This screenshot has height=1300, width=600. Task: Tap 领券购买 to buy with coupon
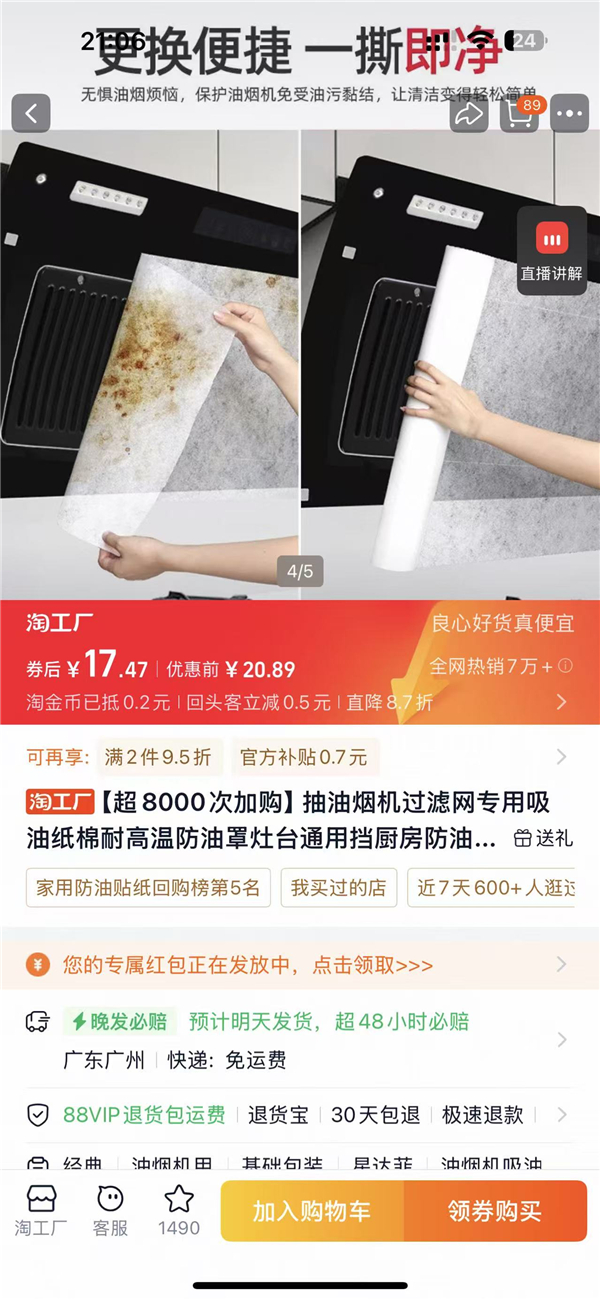[496, 1211]
